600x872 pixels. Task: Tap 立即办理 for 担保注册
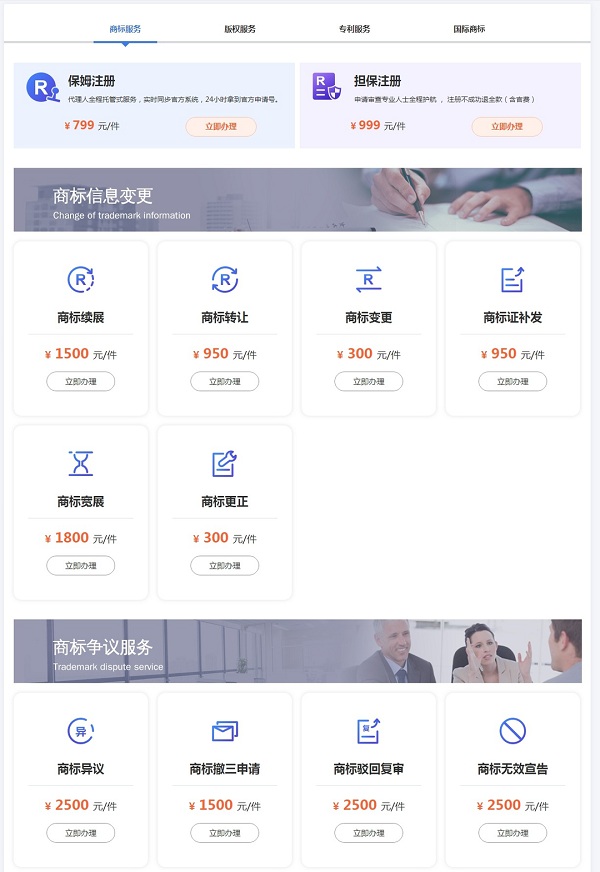pos(506,127)
